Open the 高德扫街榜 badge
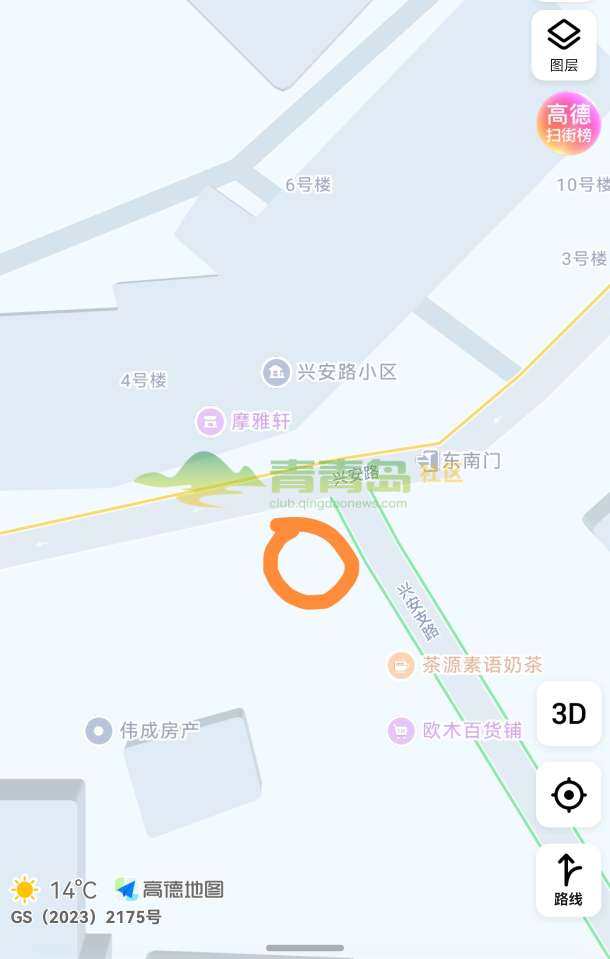Viewport: 610px width, 959px height. click(568, 123)
